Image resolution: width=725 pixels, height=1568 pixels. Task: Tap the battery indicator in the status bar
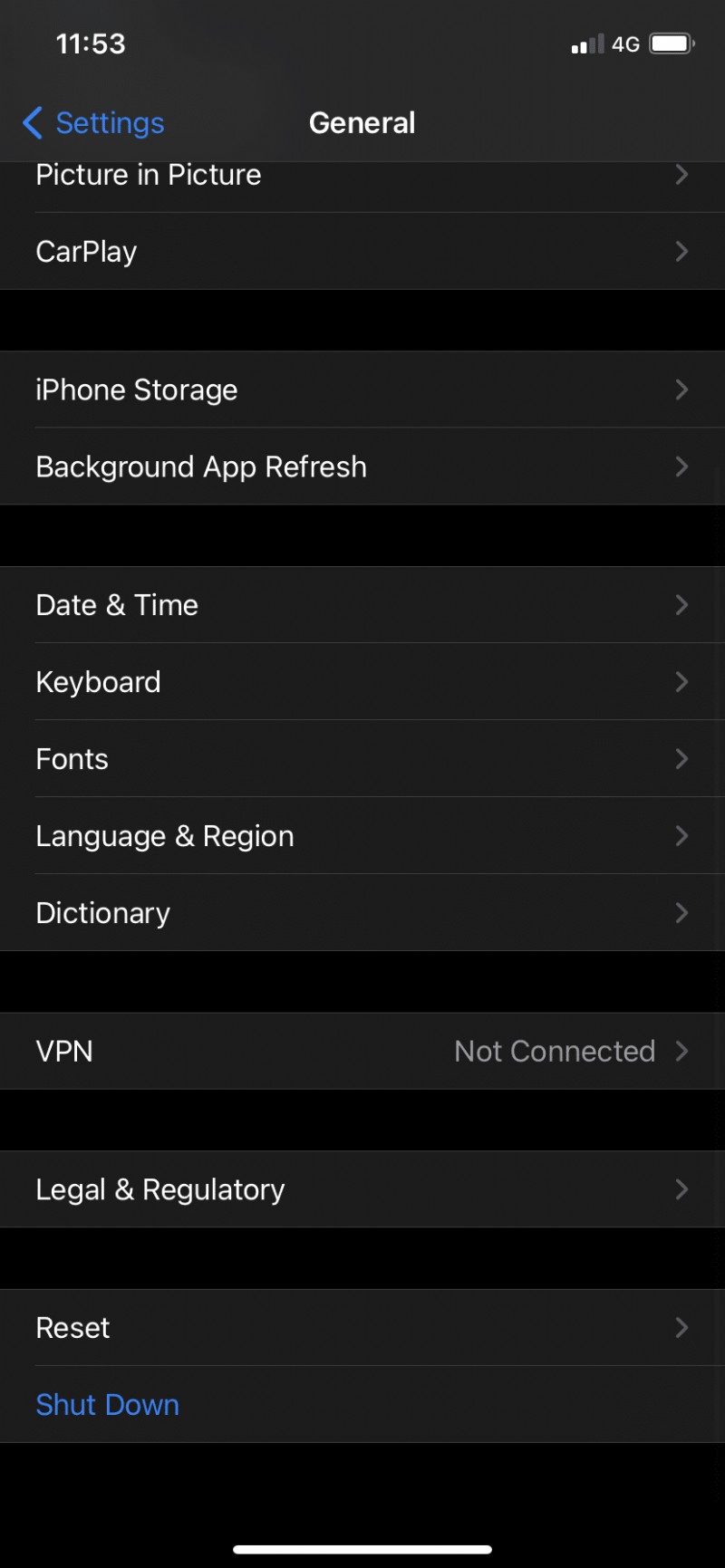tap(669, 43)
